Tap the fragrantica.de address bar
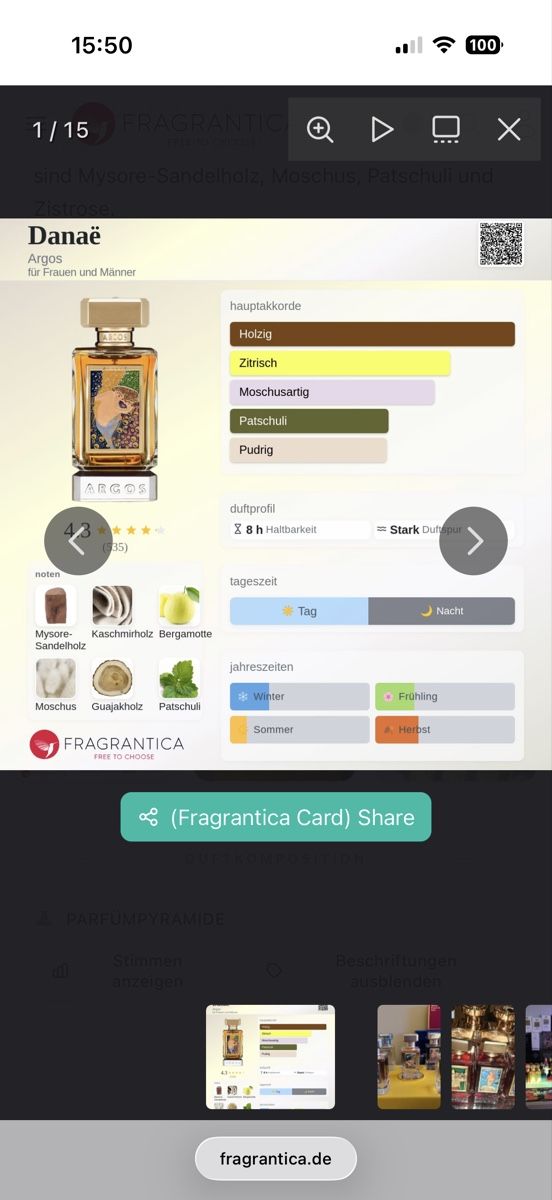Viewport: 552px width, 1200px height. coord(276,1159)
